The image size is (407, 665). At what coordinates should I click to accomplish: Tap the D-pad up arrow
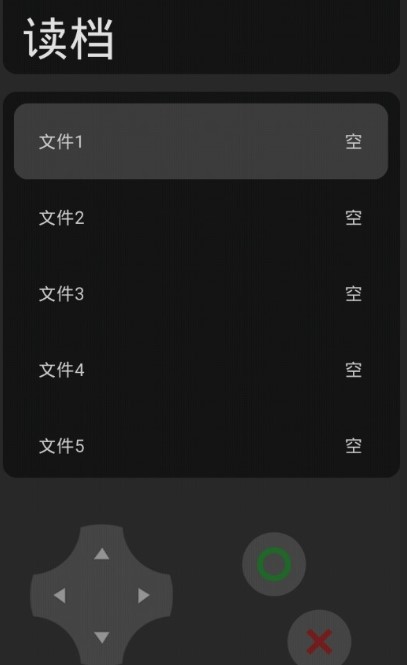[x=102, y=554]
